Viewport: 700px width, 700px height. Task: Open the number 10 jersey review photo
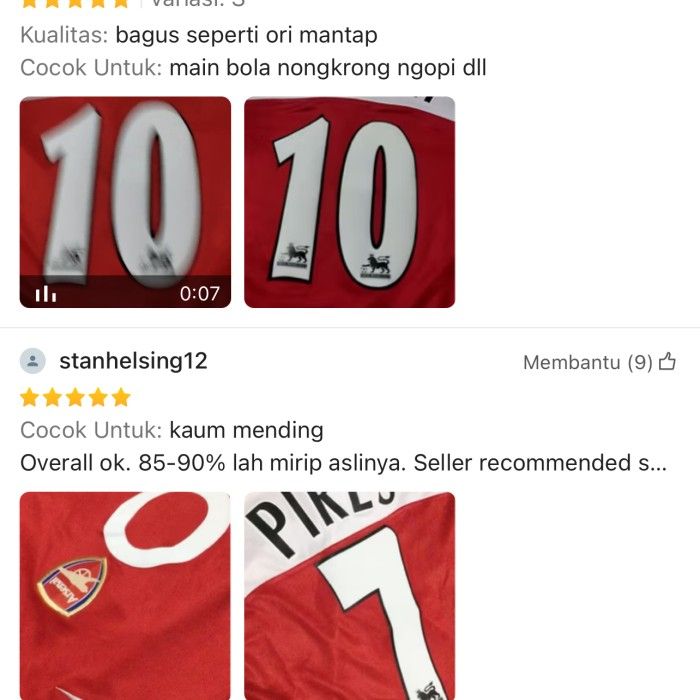click(349, 202)
